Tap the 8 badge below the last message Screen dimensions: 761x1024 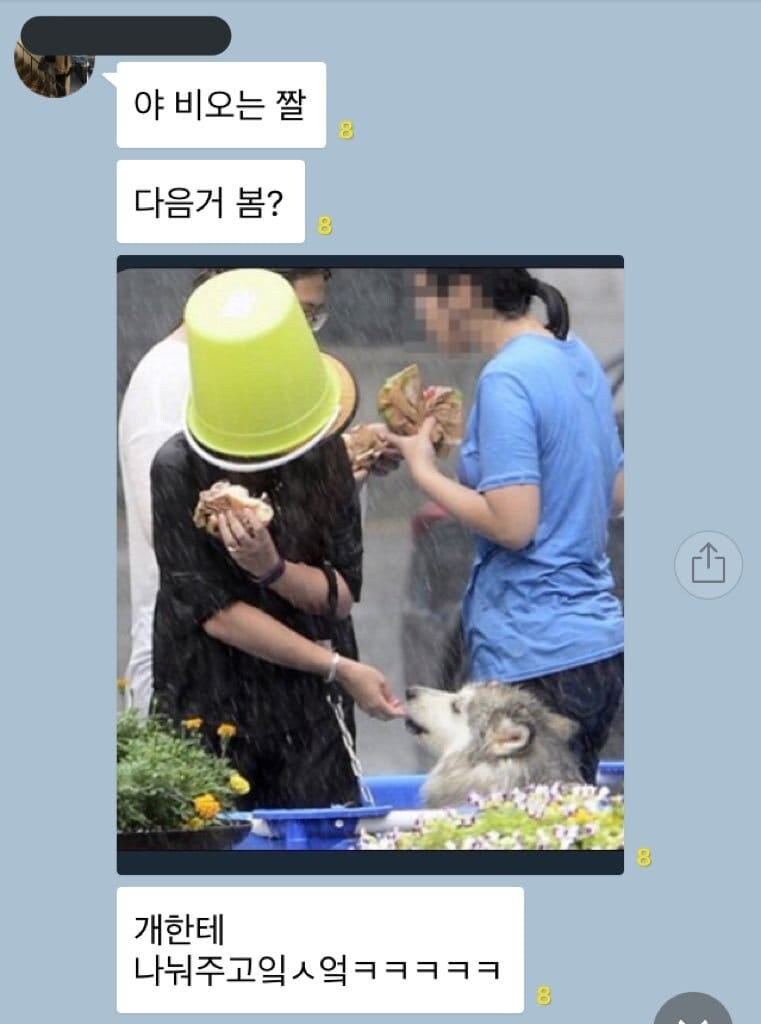tap(543, 994)
